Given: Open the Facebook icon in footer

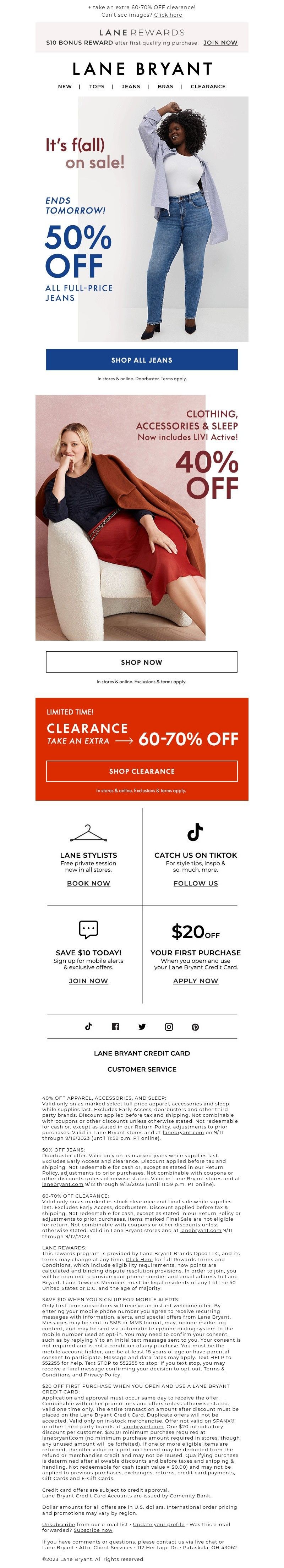Looking at the screenshot, I should click(x=115, y=1027).
